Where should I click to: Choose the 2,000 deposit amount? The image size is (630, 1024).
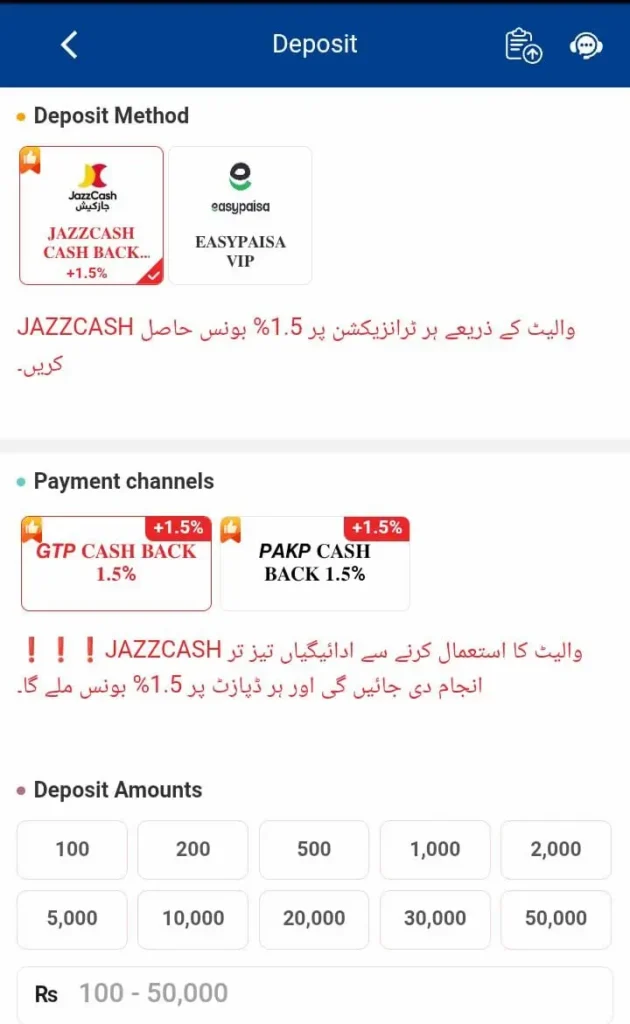tap(556, 849)
